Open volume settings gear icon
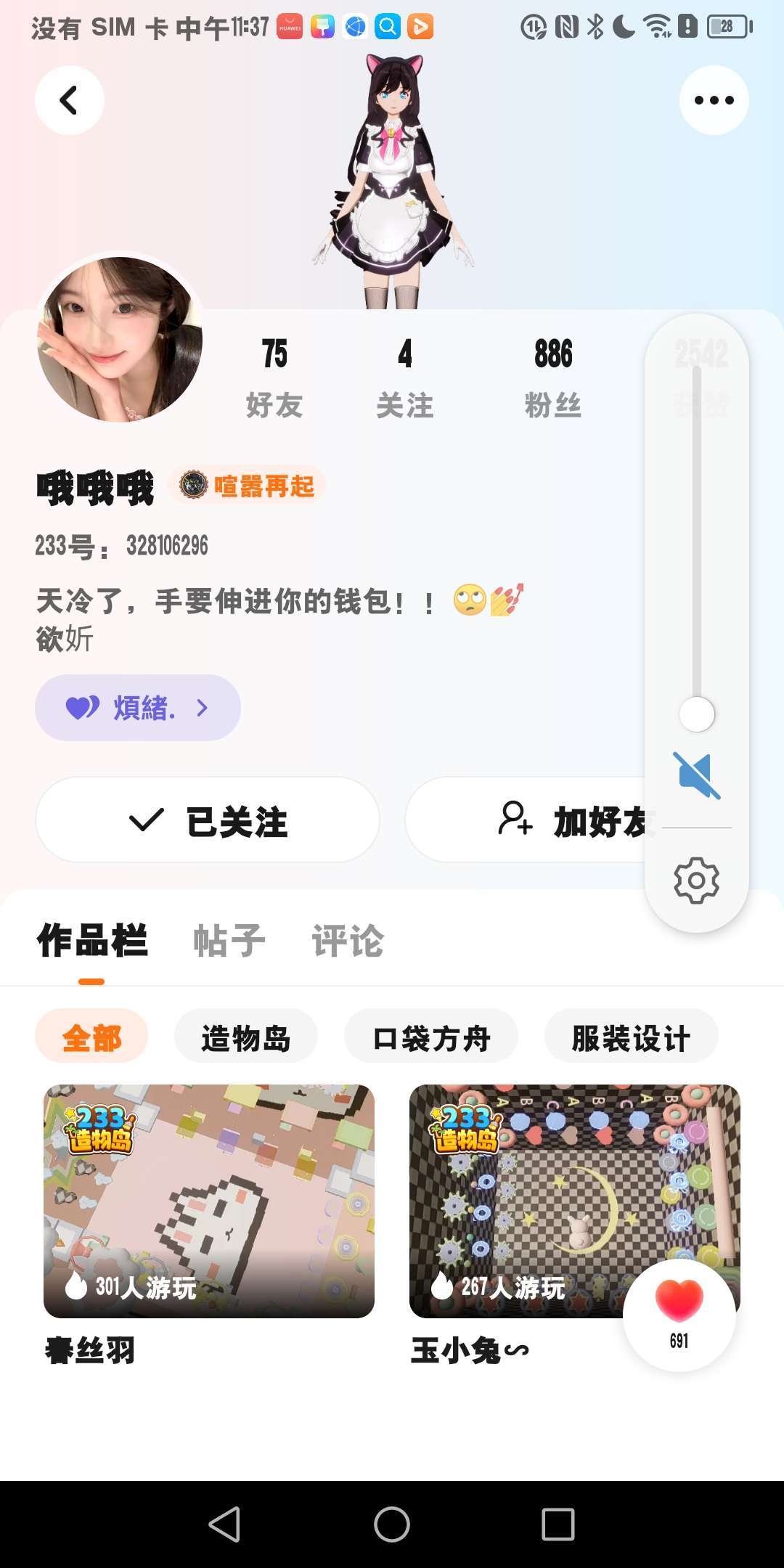The width and height of the screenshot is (784, 1568). point(696,881)
